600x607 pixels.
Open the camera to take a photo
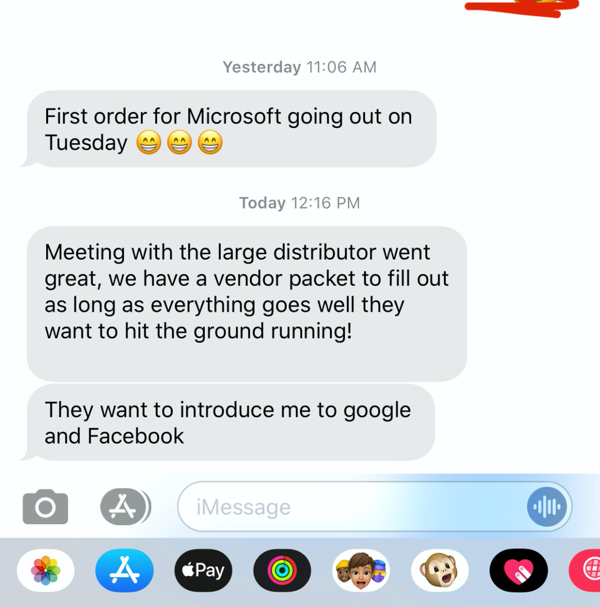click(x=45, y=507)
